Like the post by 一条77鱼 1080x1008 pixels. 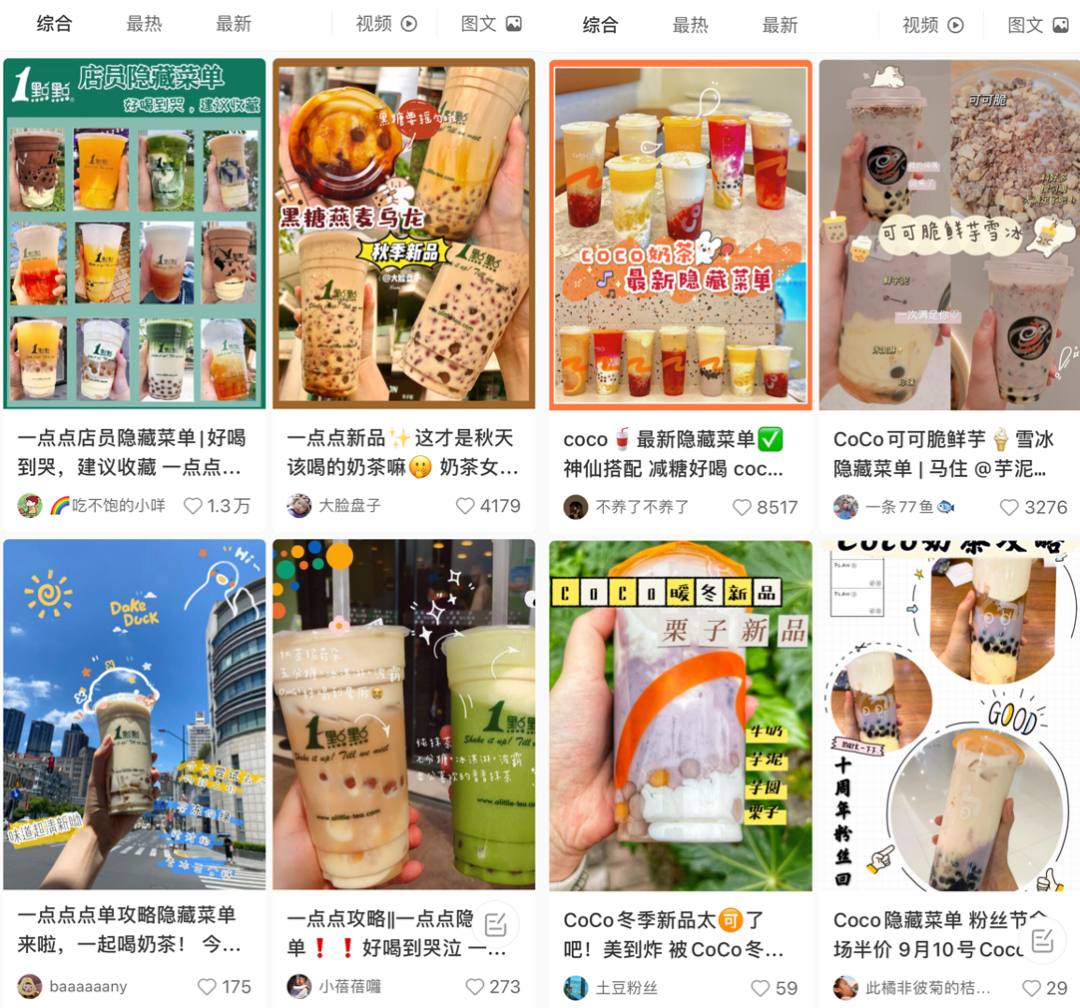(x=1010, y=507)
